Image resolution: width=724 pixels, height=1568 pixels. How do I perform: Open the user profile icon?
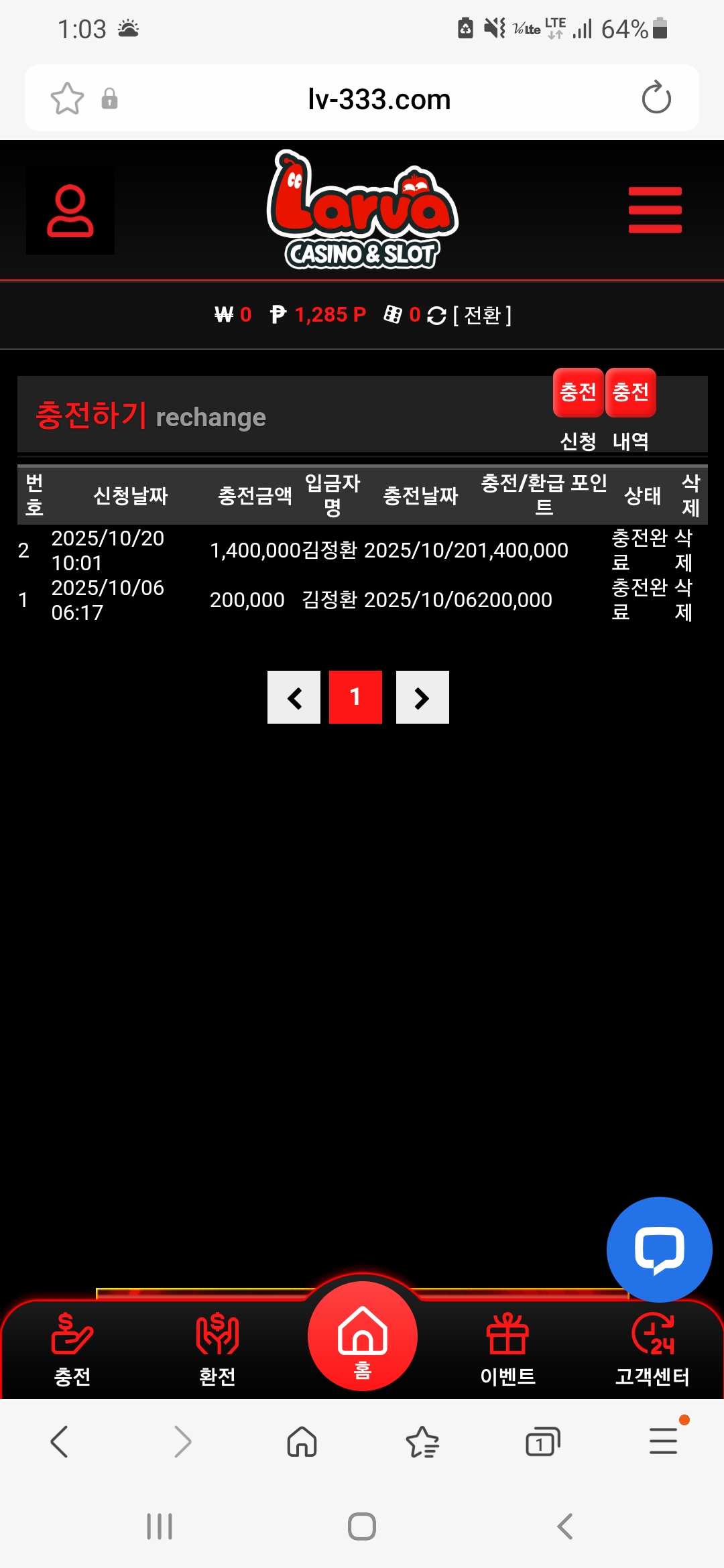tap(70, 210)
